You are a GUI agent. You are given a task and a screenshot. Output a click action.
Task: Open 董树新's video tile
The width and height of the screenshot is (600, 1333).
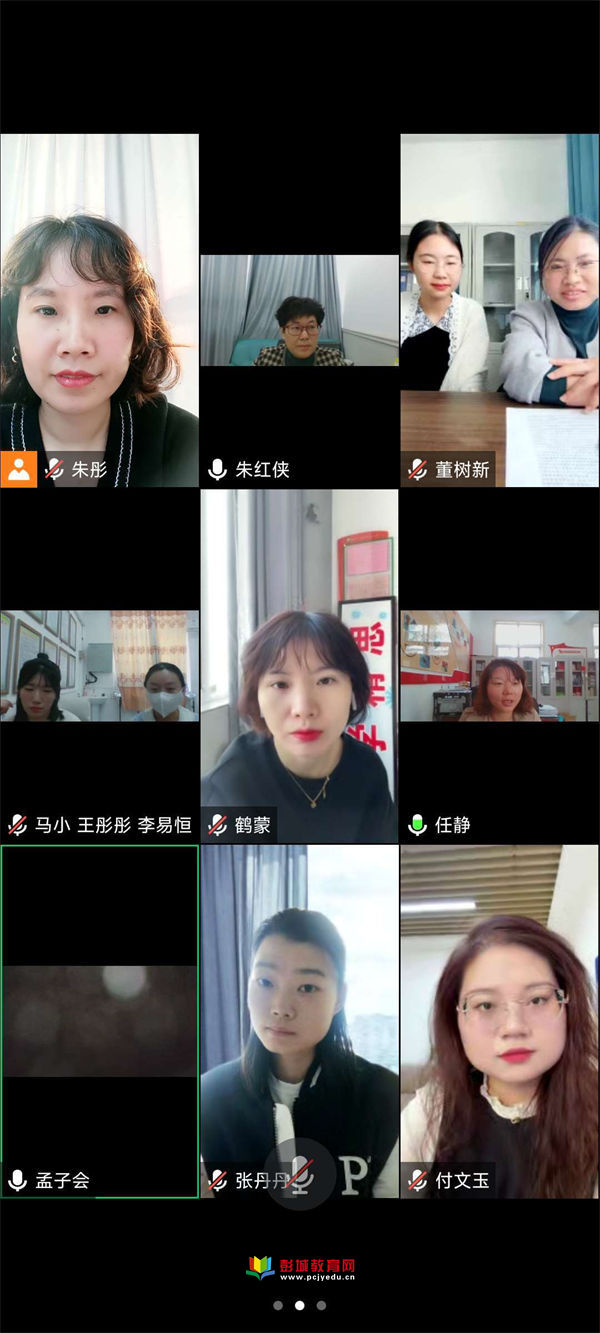499,310
